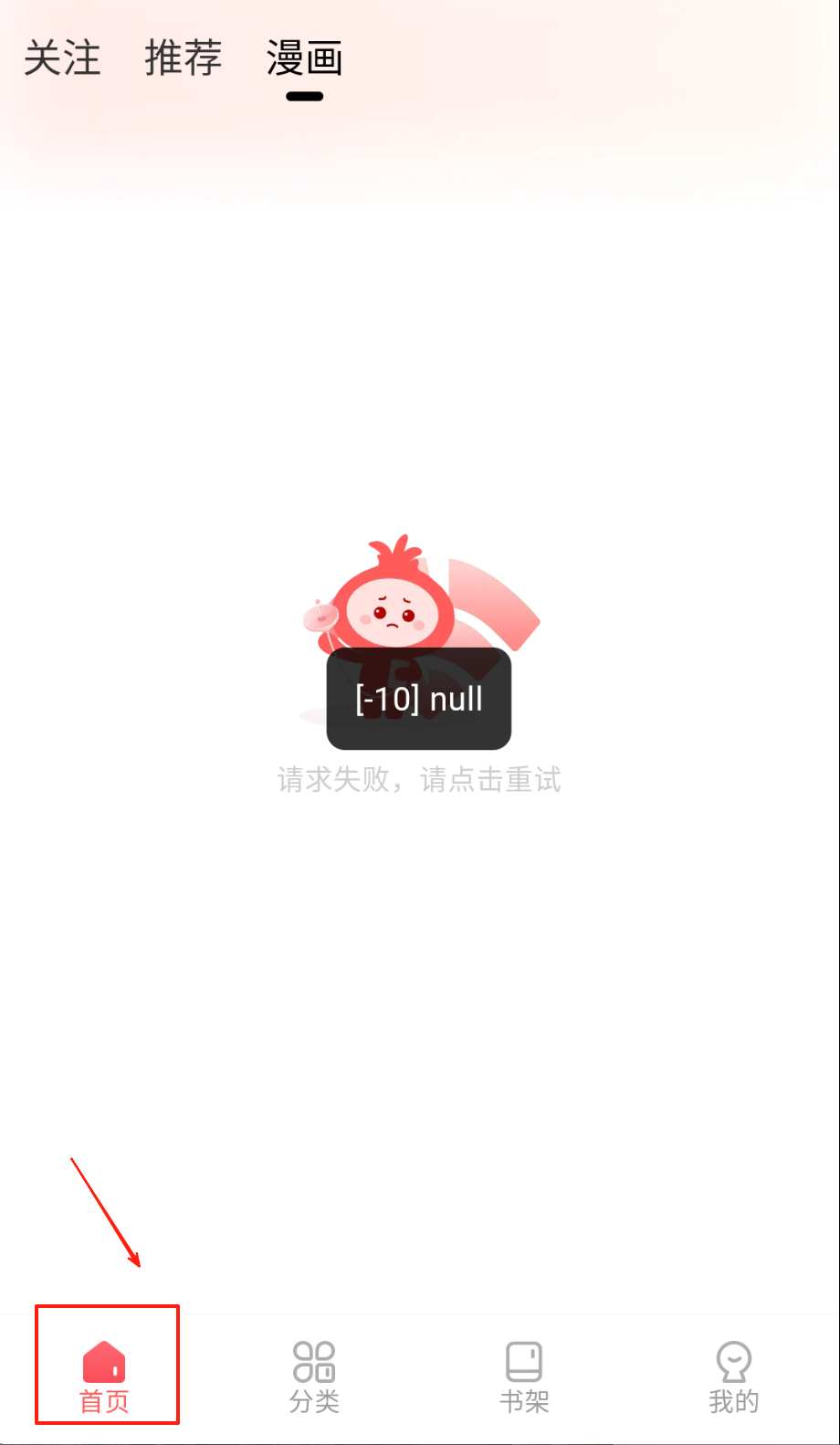Open the 书架 bottom tab
This screenshot has height=1445, width=840.
524,1376
